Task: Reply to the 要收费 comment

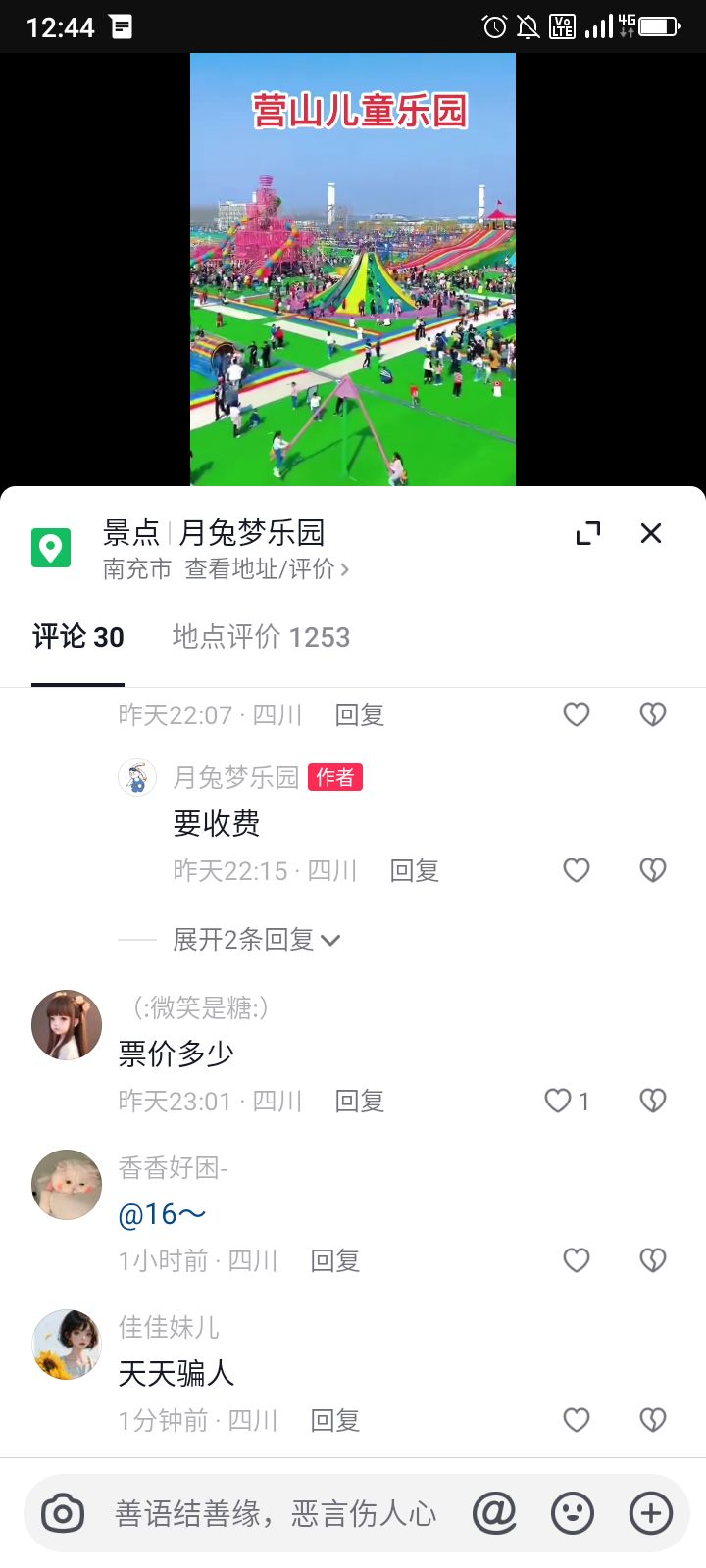Action: (x=414, y=870)
